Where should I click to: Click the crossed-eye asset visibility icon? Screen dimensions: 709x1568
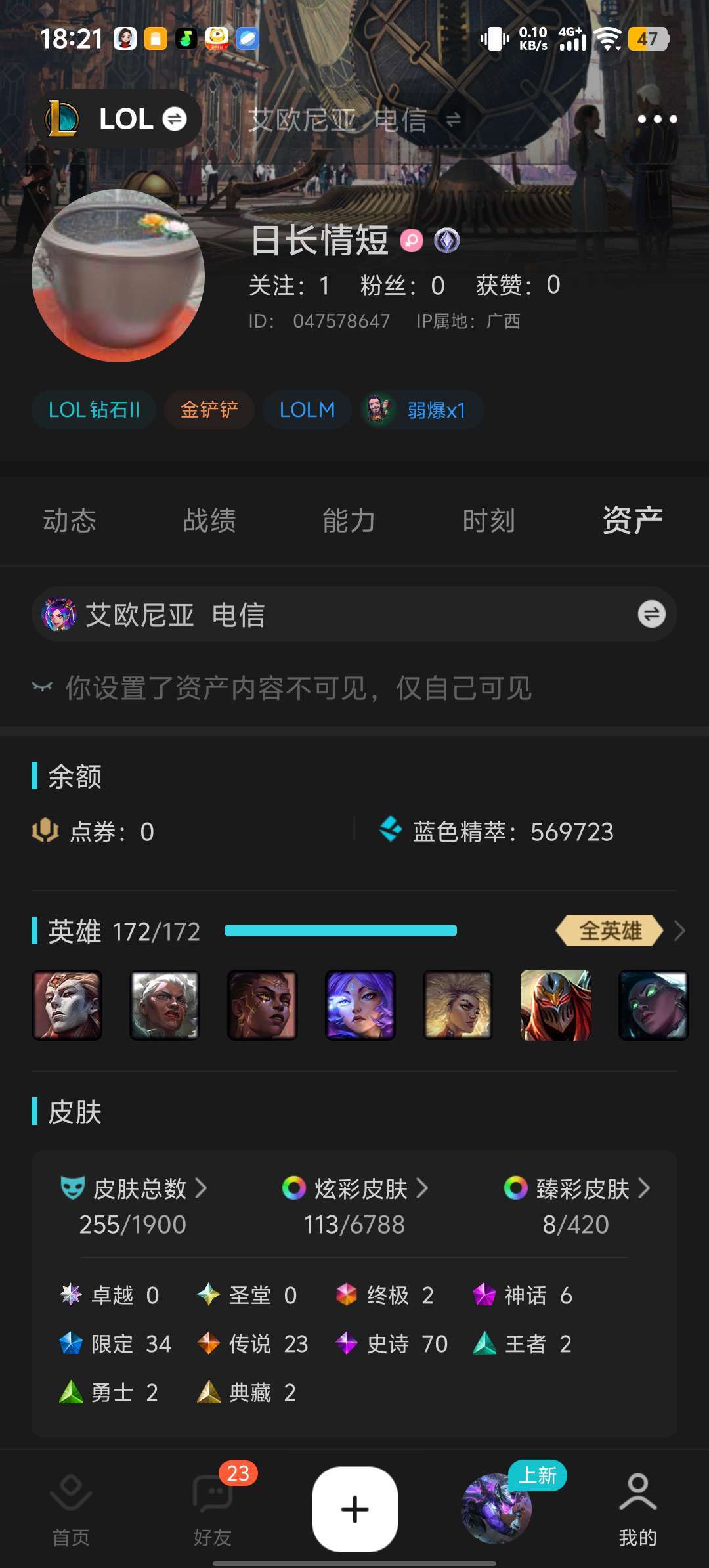41,687
